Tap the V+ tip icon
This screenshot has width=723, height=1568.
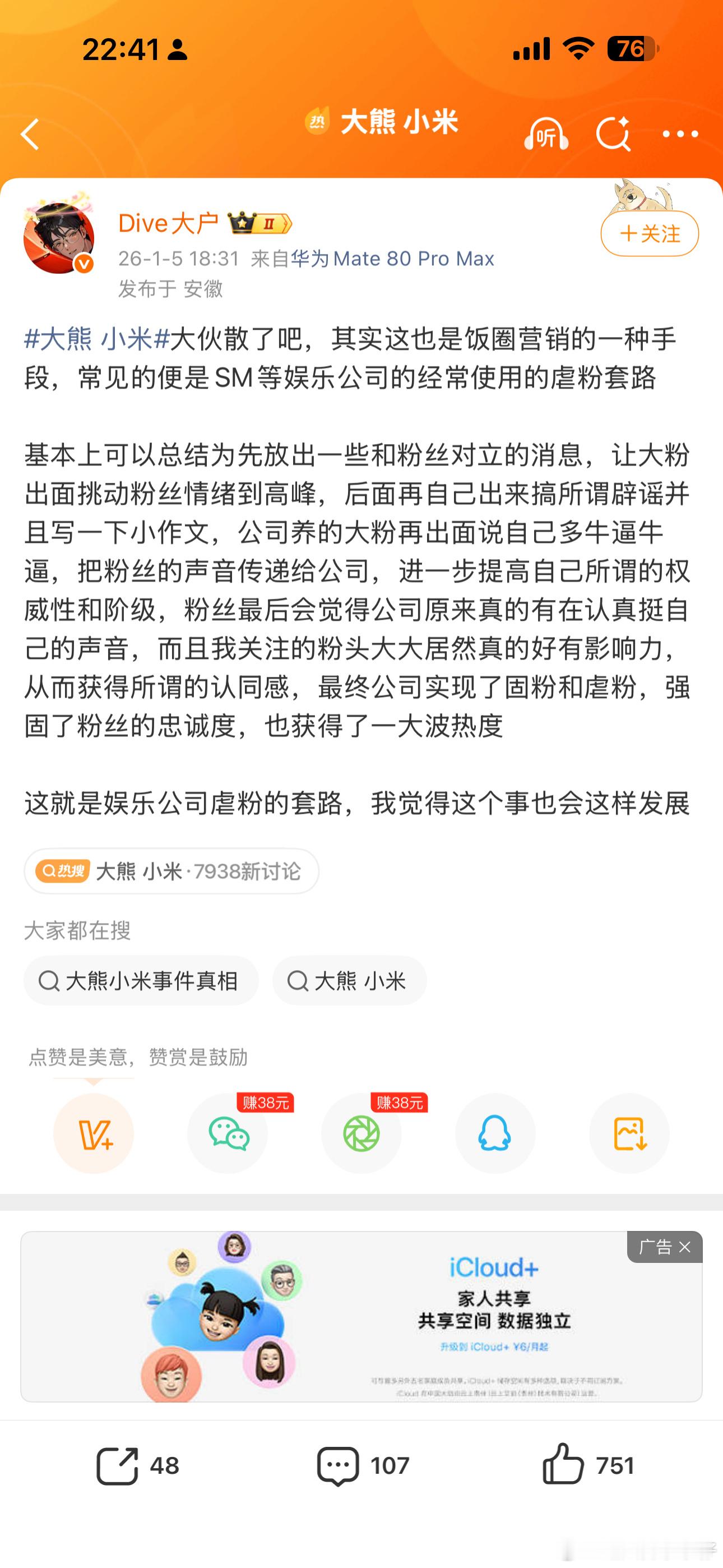point(94,1133)
